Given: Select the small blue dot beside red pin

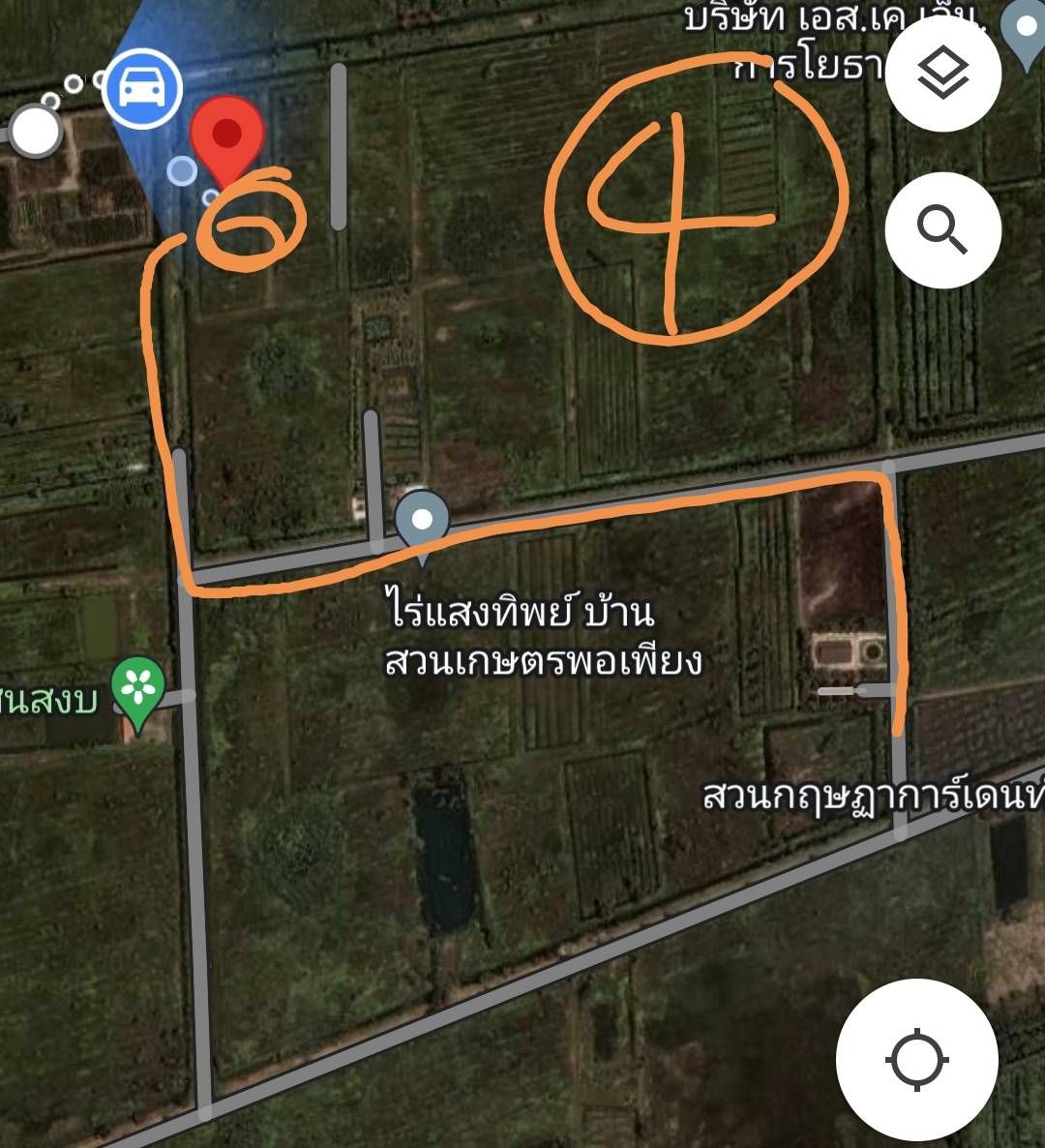Looking at the screenshot, I should [x=180, y=171].
